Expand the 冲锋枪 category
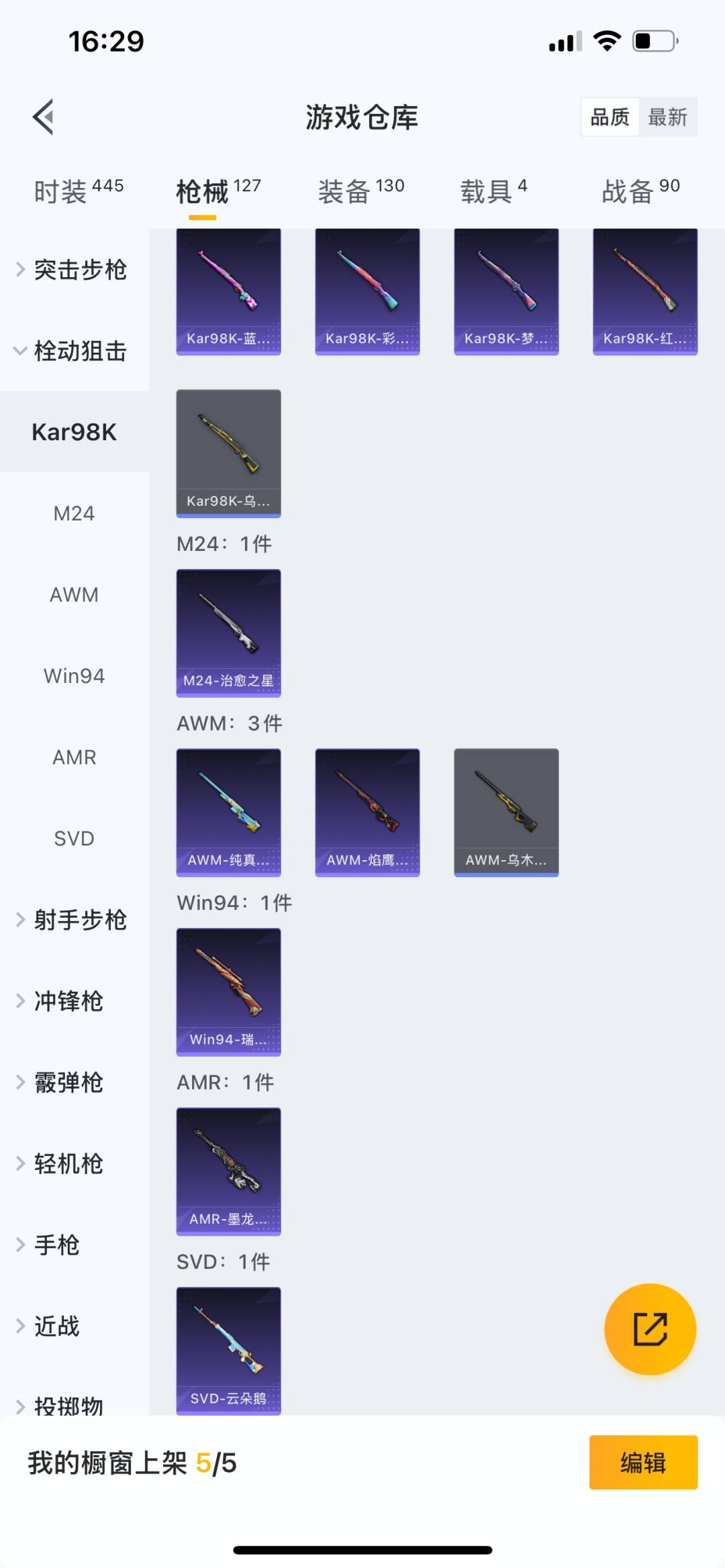Screen dimensions: 725x1568 67,1000
